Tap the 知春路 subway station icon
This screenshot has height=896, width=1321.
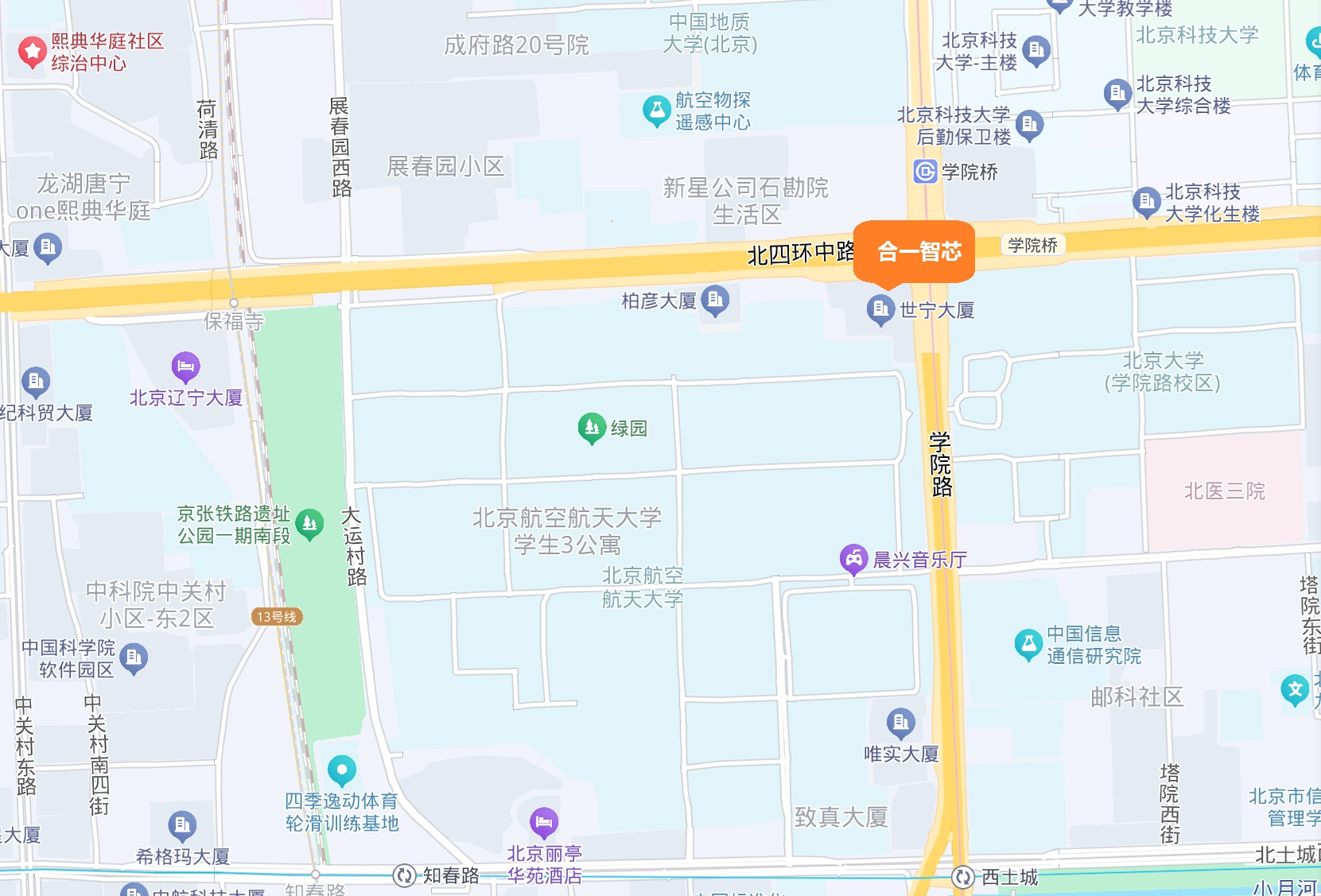405,876
